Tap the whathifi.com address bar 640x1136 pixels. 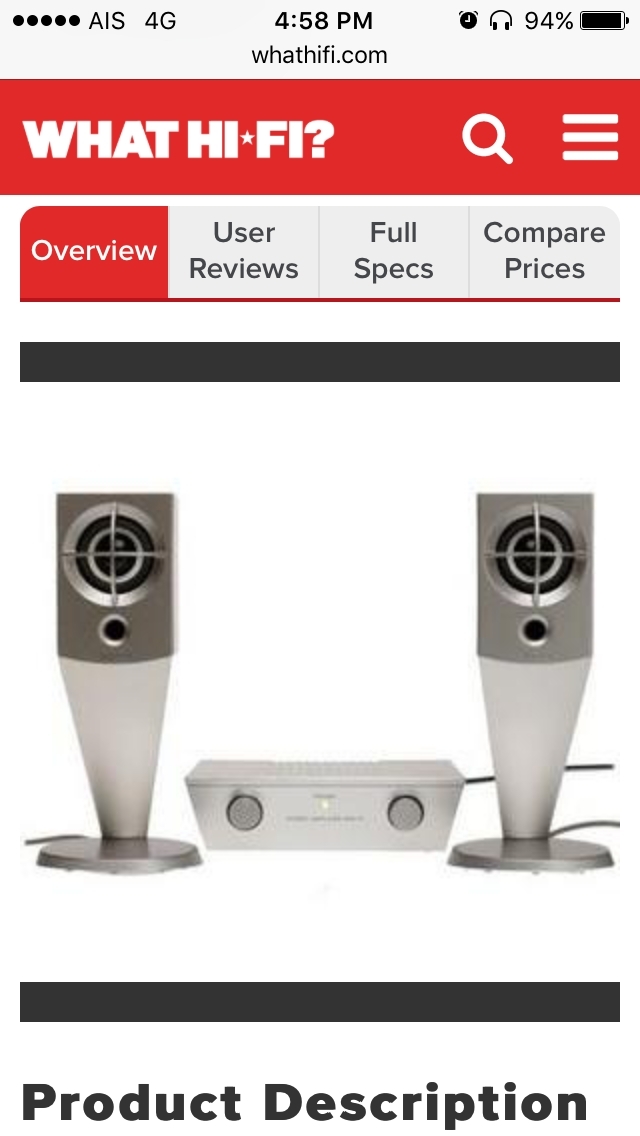320,55
